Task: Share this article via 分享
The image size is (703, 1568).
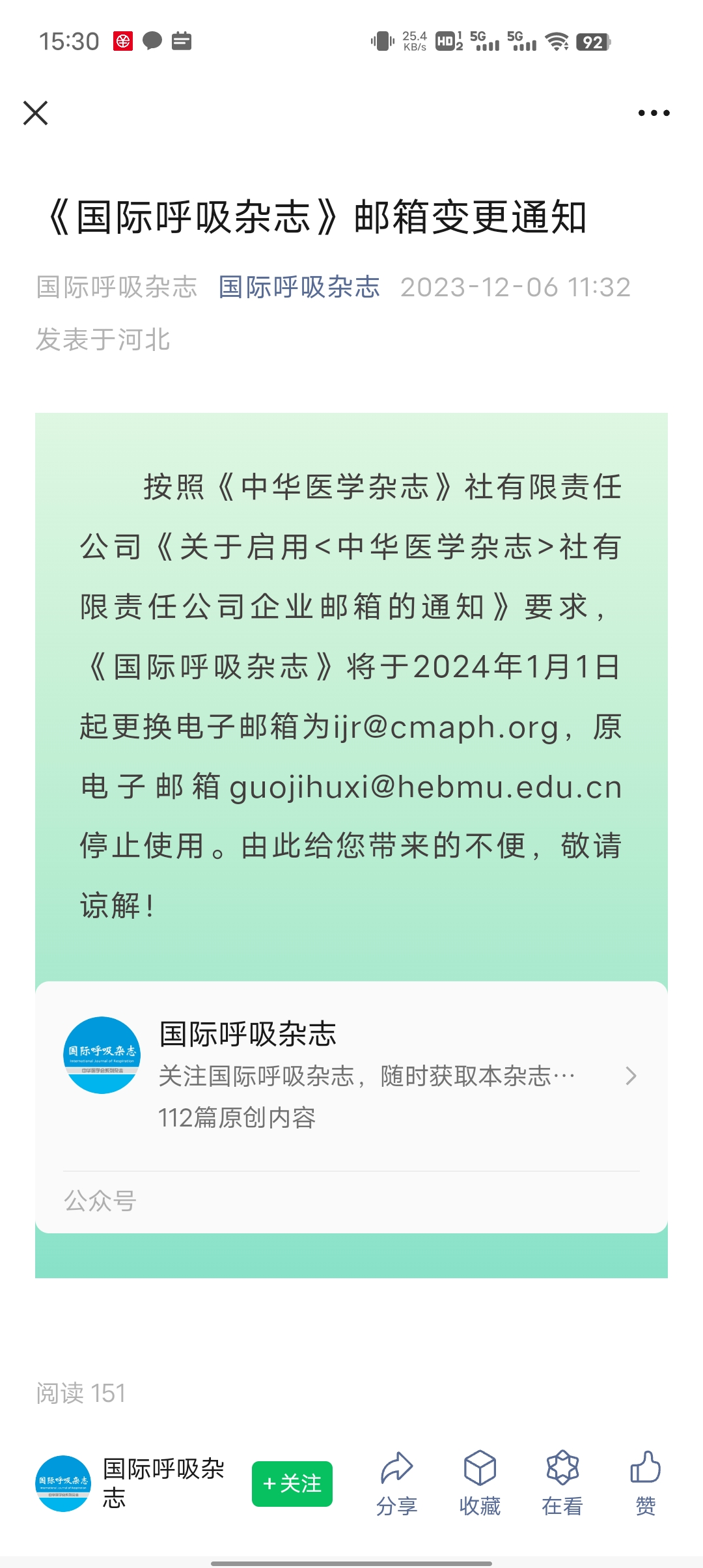Action: coord(396,1484)
